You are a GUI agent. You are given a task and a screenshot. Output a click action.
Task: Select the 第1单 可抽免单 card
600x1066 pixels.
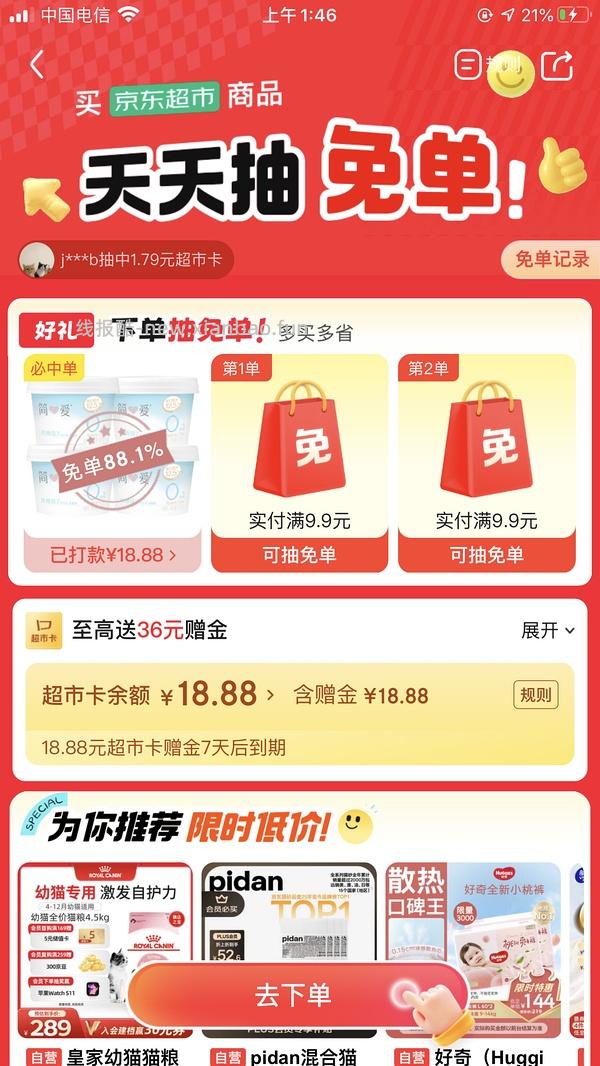pyautogui.click(x=299, y=462)
